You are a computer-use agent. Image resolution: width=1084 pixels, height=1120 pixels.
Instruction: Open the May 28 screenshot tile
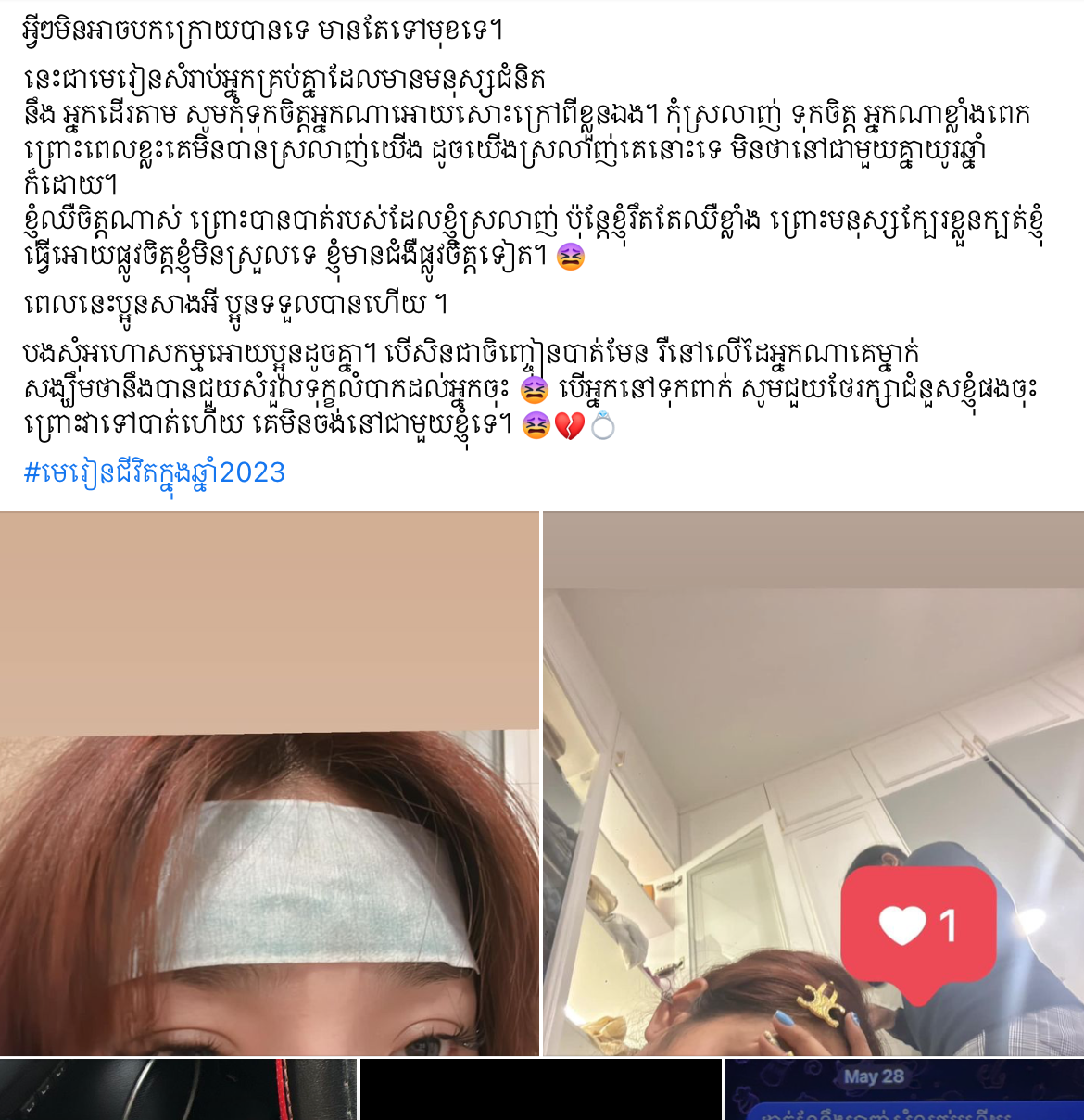coord(903,1090)
